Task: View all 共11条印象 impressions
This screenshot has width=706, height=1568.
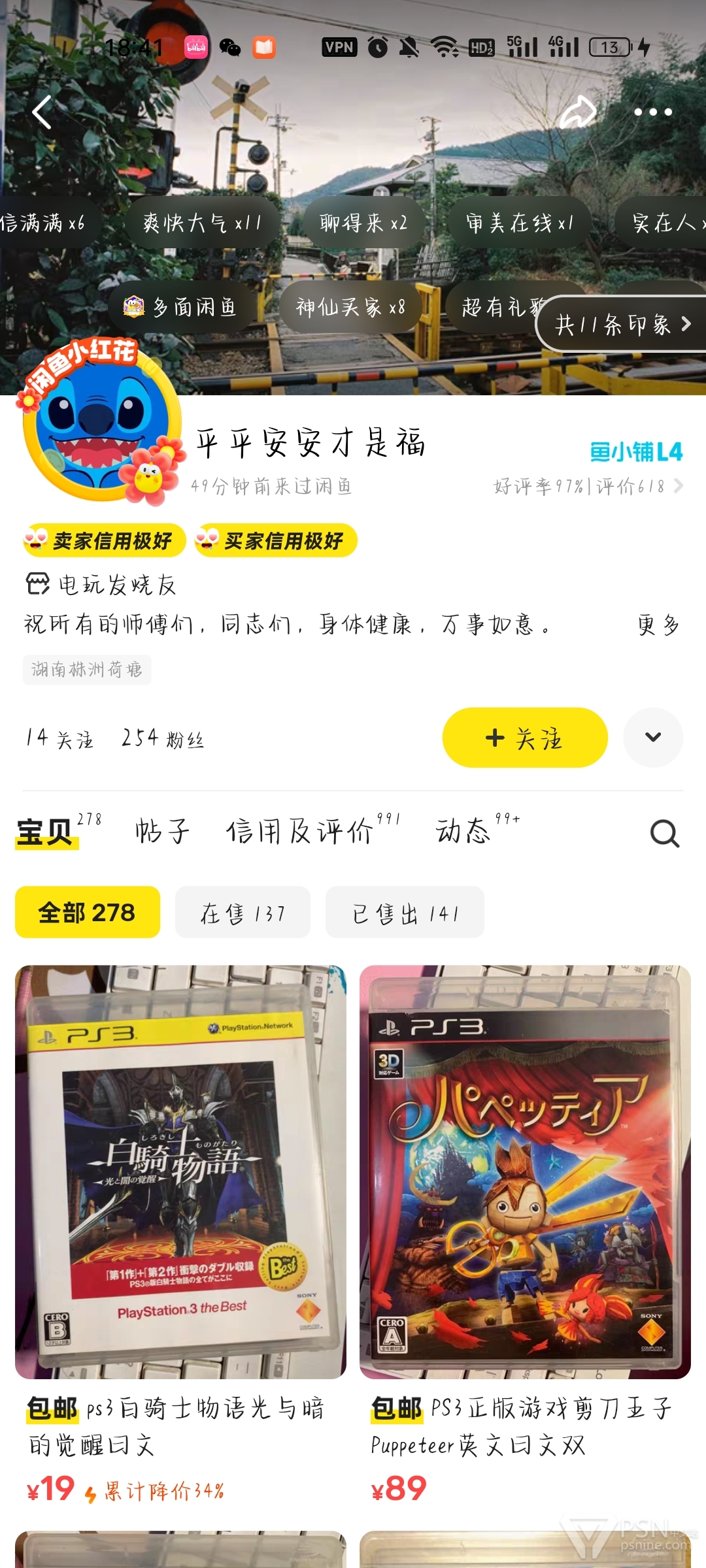Action: pos(621,324)
